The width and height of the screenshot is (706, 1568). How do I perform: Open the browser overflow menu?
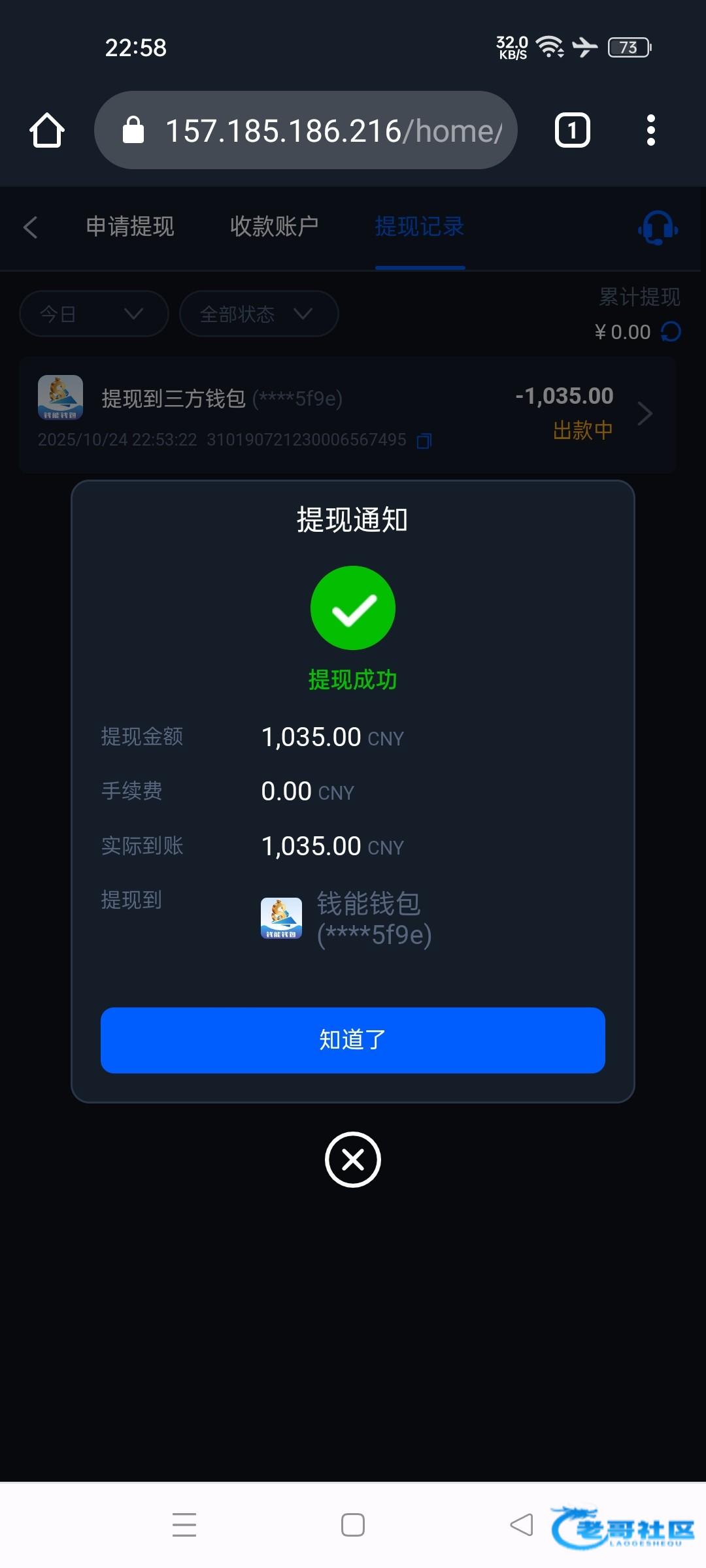pos(650,130)
